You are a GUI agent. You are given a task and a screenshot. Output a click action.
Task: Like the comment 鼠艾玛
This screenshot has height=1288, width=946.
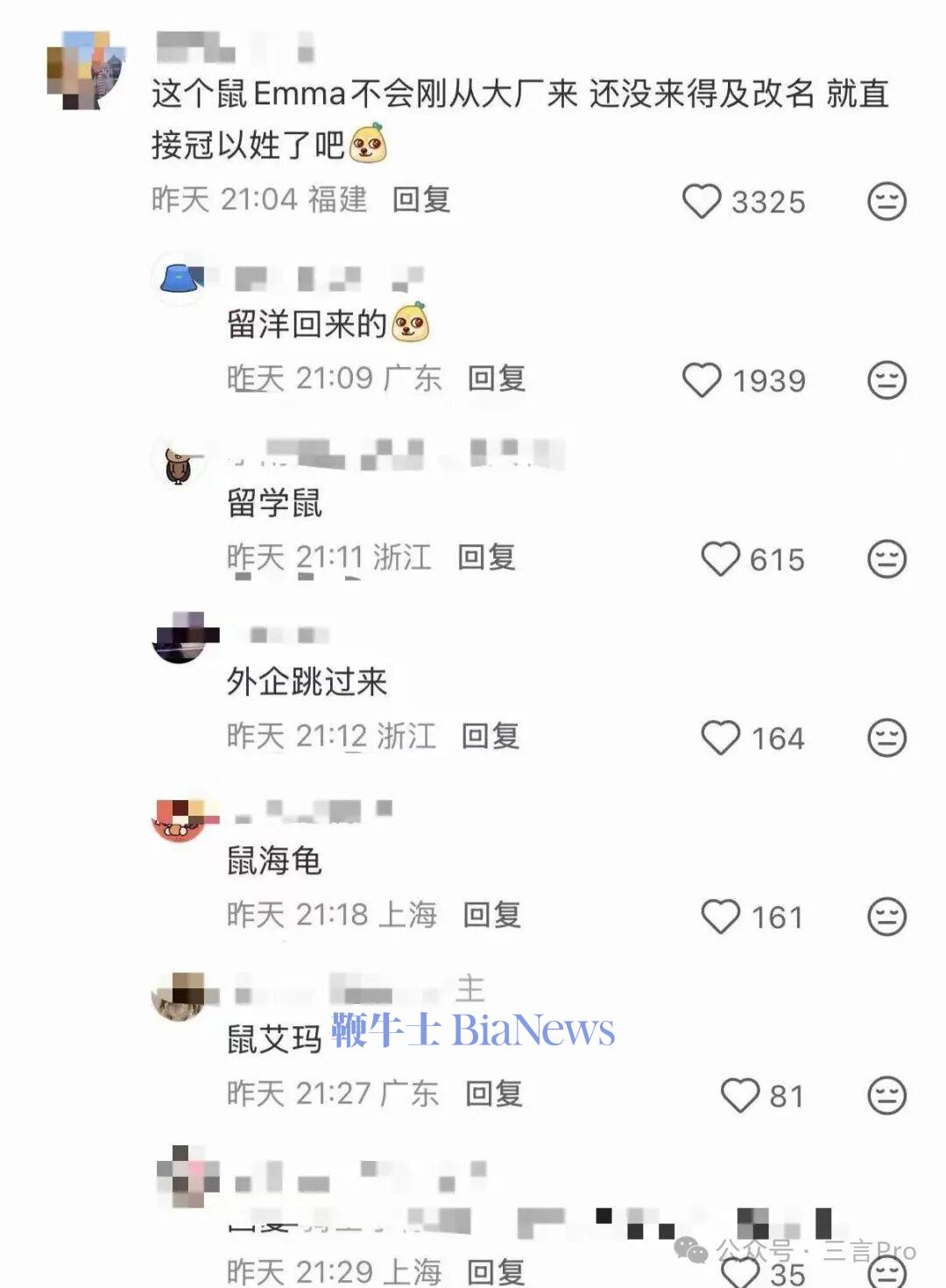[x=739, y=1095]
